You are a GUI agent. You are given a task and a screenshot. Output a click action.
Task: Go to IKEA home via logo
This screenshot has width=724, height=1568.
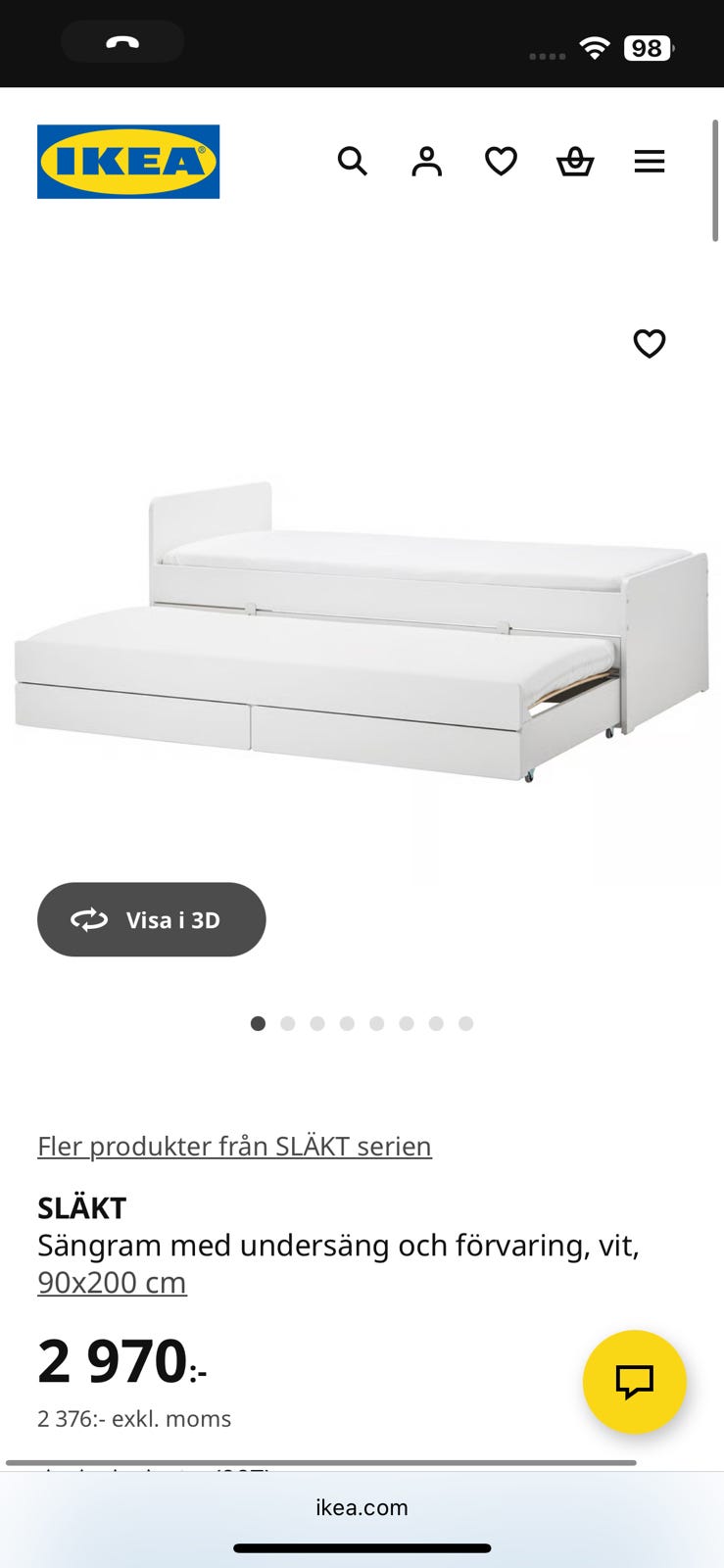(128, 162)
